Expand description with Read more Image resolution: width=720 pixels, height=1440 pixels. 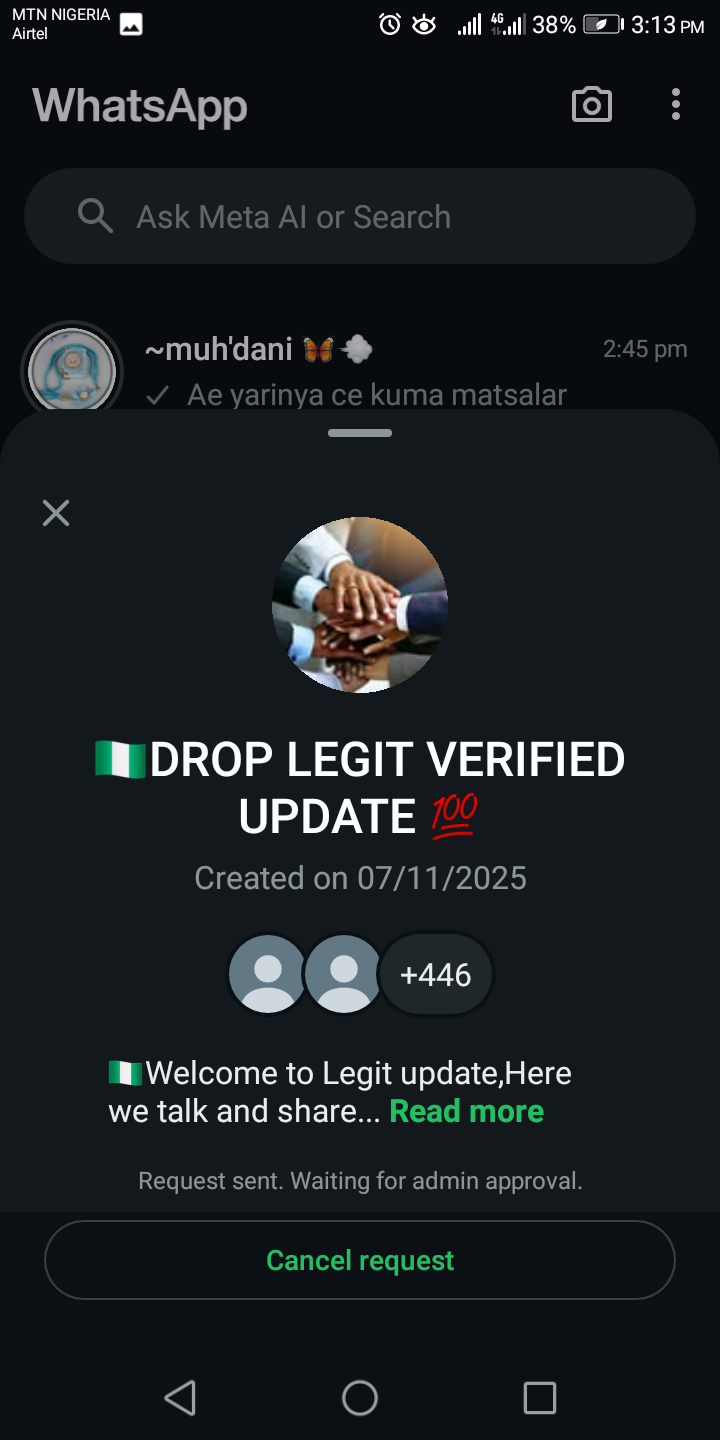(x=466, y=1111)
